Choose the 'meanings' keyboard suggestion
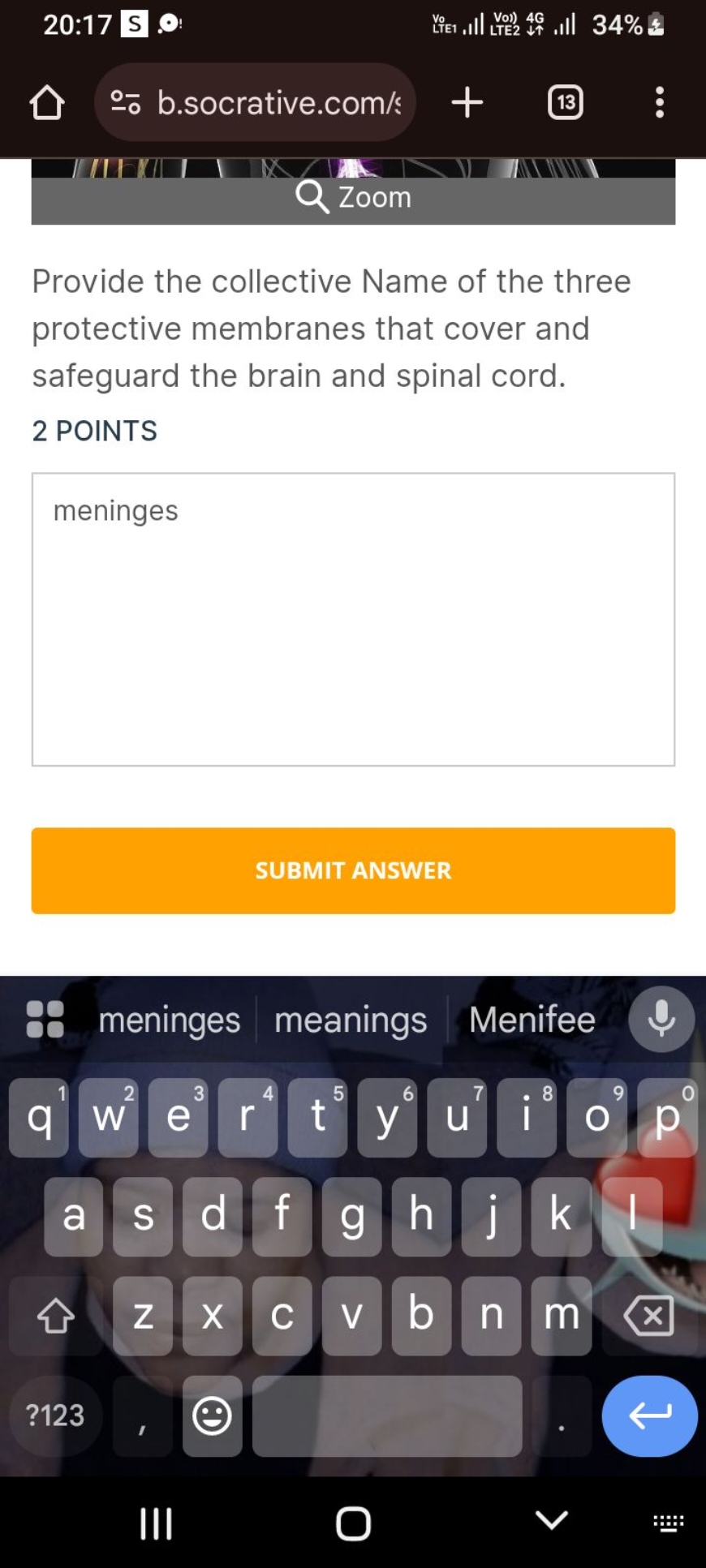The image size is (706, 1568). [351, 1020]
